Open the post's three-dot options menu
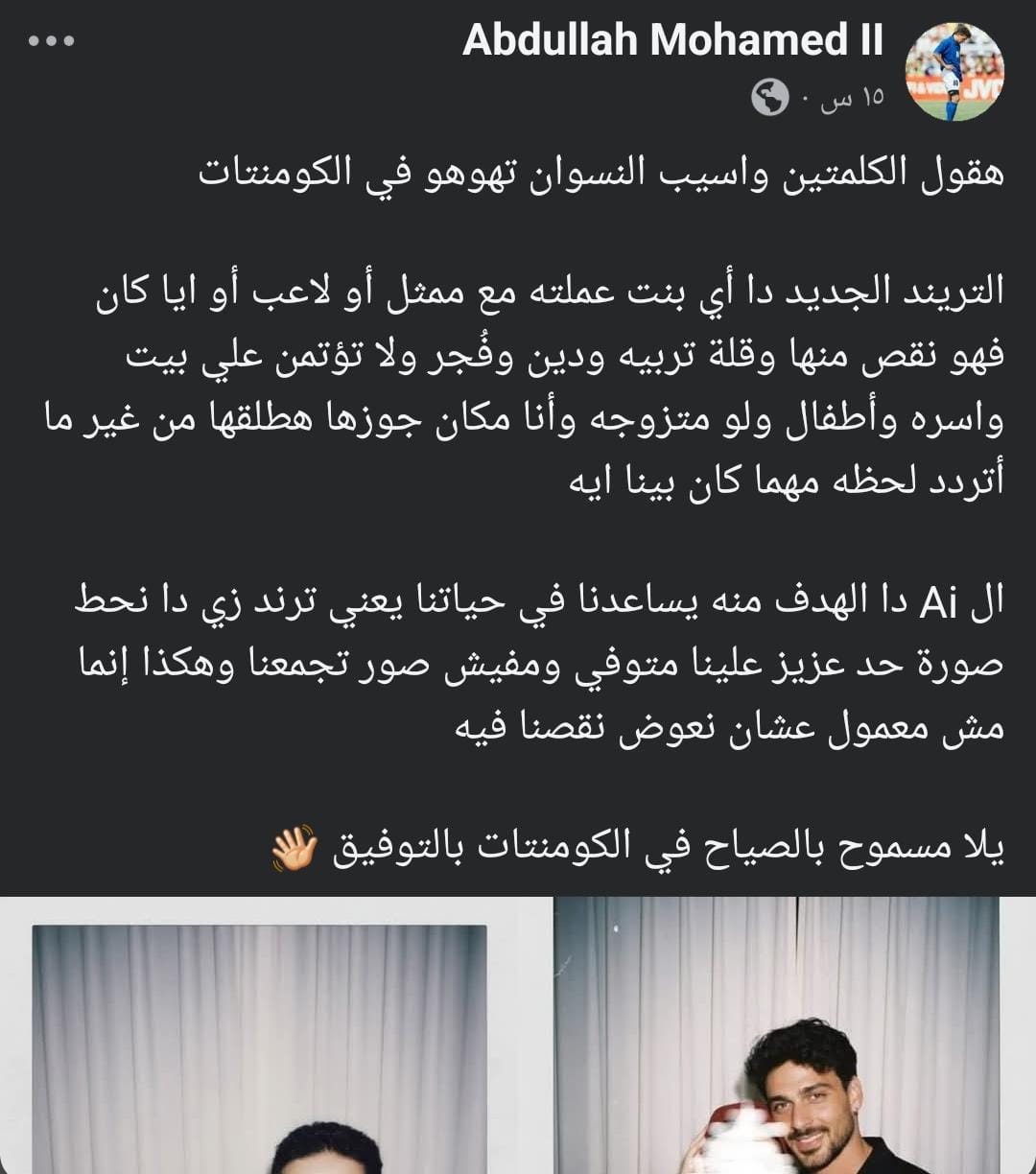Screen dimensions: 1036x1174 (52, 41)
